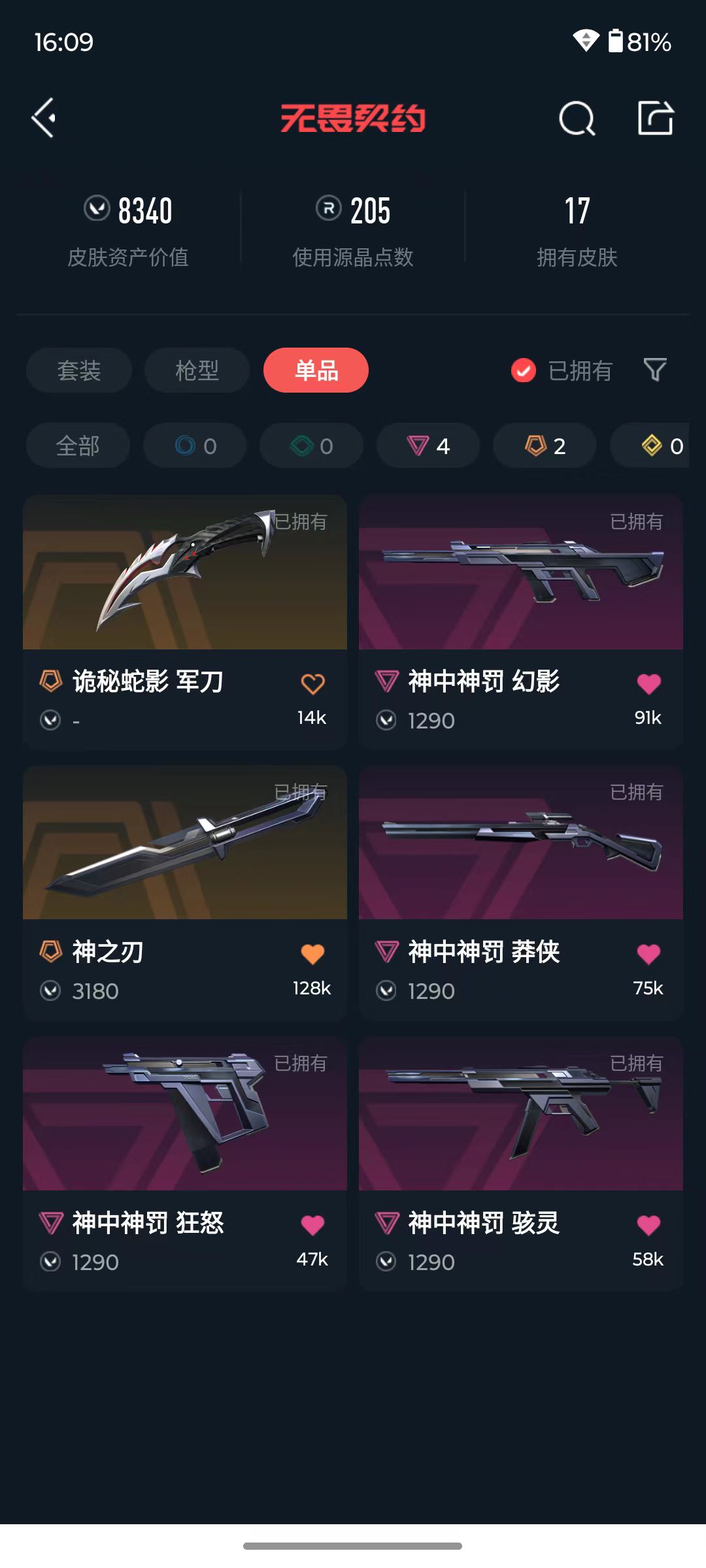
Task: Filter by the pink triangle tier chip showing 4
Action: [428, 446]
